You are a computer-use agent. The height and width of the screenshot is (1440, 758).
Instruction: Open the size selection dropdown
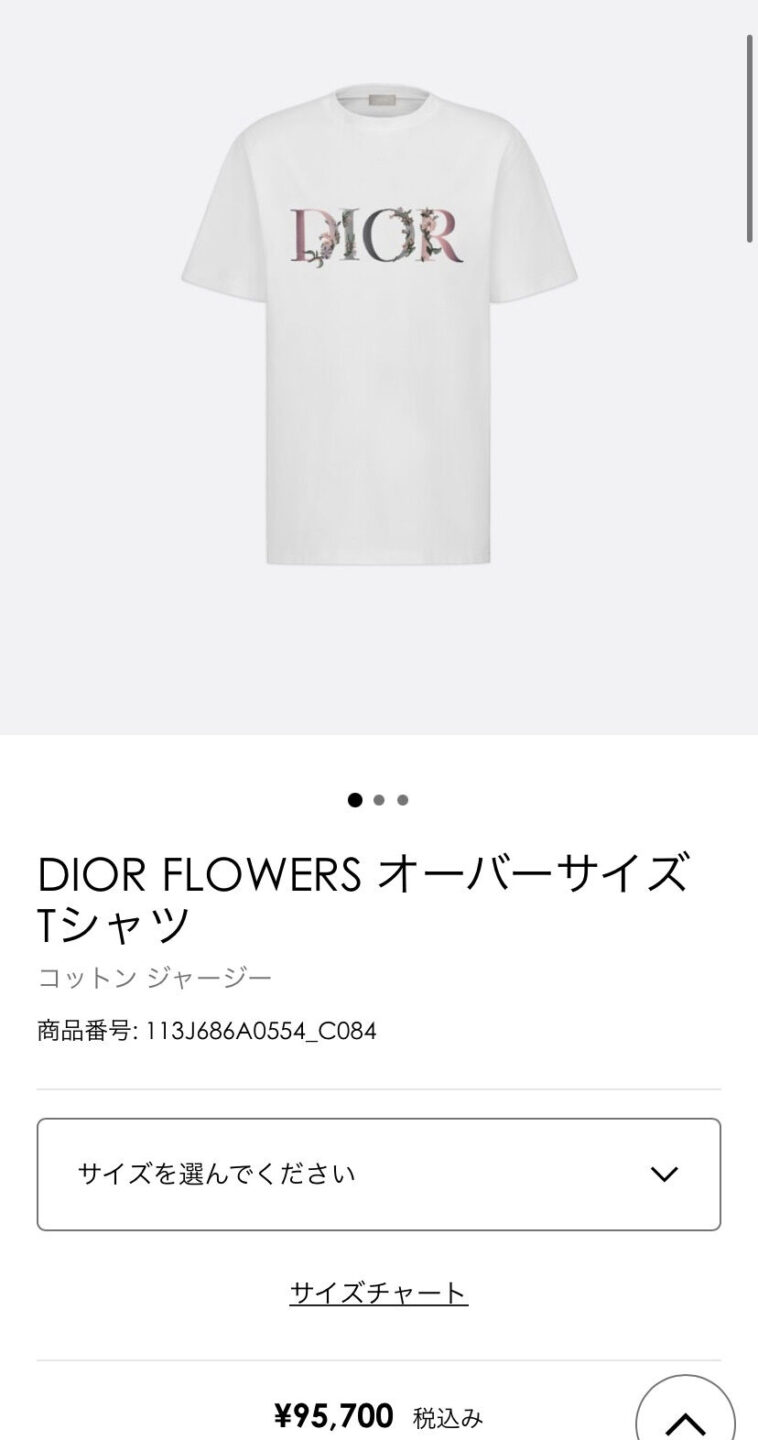[x=378, y=1174]
